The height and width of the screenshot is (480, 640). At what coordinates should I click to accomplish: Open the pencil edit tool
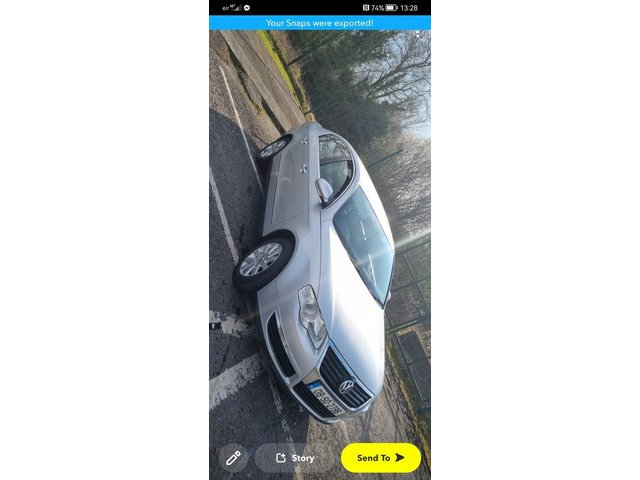pyautogui.click(x=233, y=457)
